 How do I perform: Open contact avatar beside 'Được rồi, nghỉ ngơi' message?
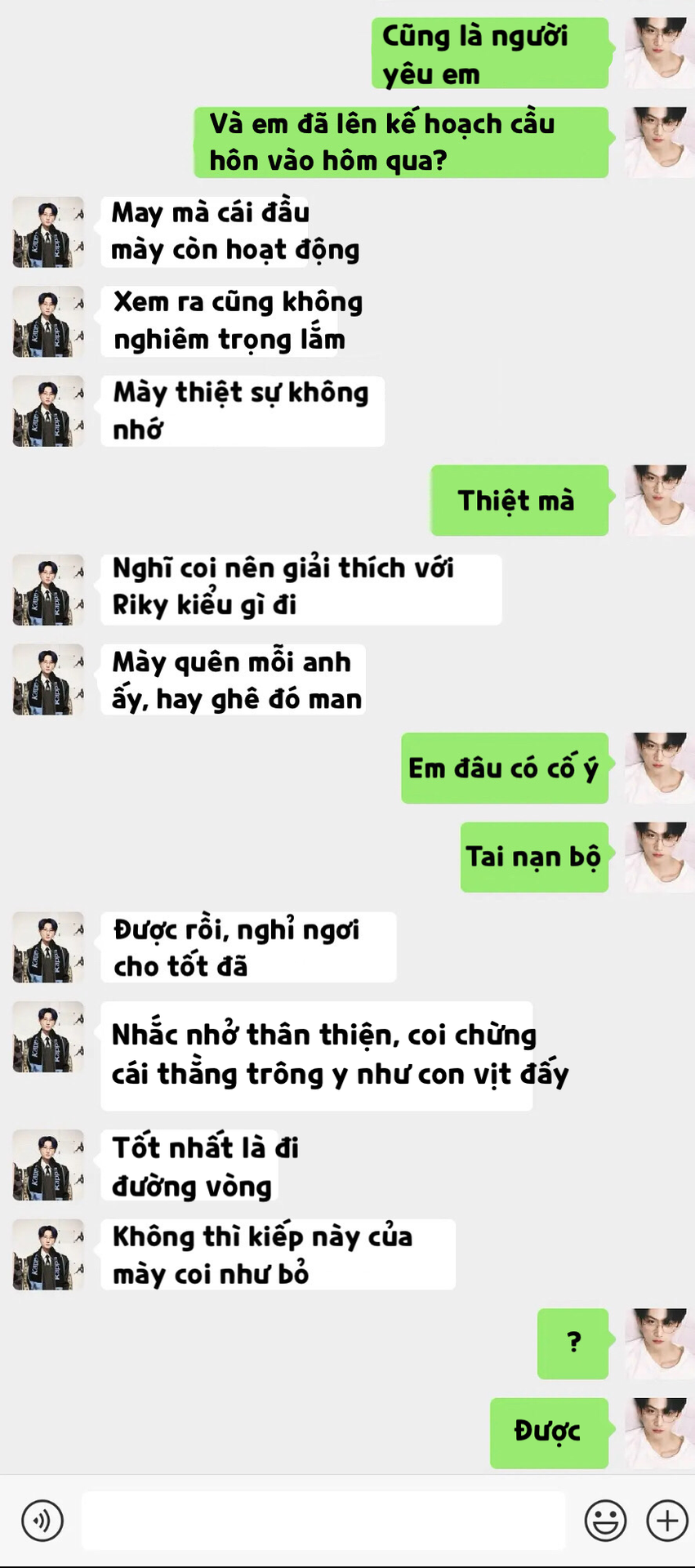tap(48, 947)
